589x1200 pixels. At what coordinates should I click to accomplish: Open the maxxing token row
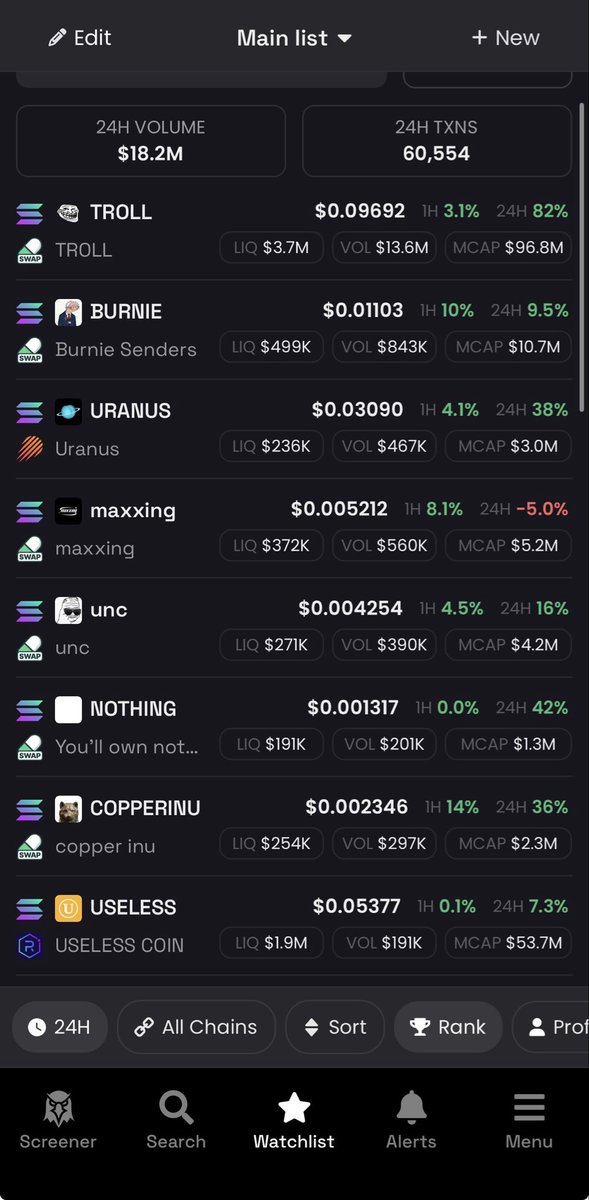[x=294, y=528]
